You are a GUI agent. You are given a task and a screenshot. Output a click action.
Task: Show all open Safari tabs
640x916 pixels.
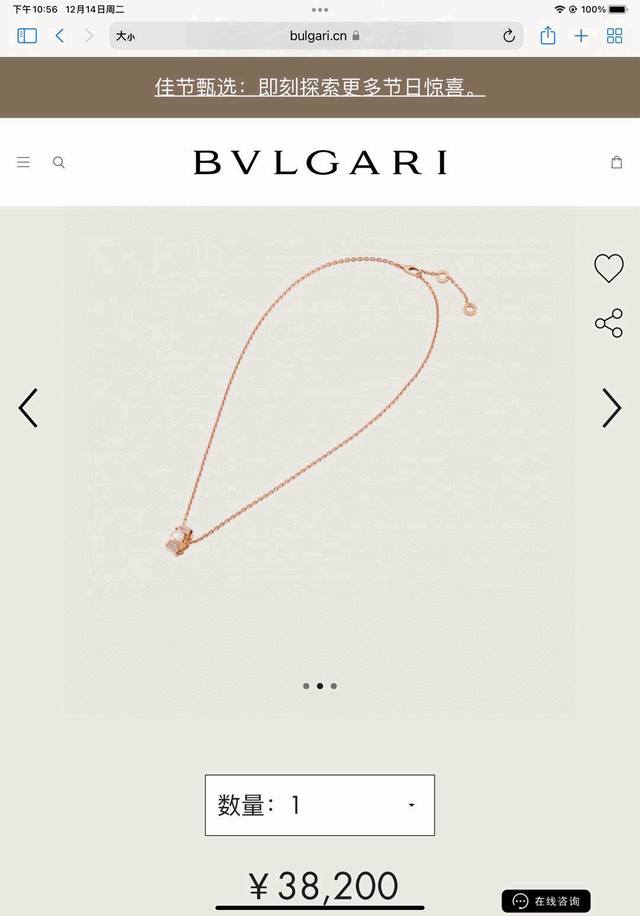[x=614, y=36]
